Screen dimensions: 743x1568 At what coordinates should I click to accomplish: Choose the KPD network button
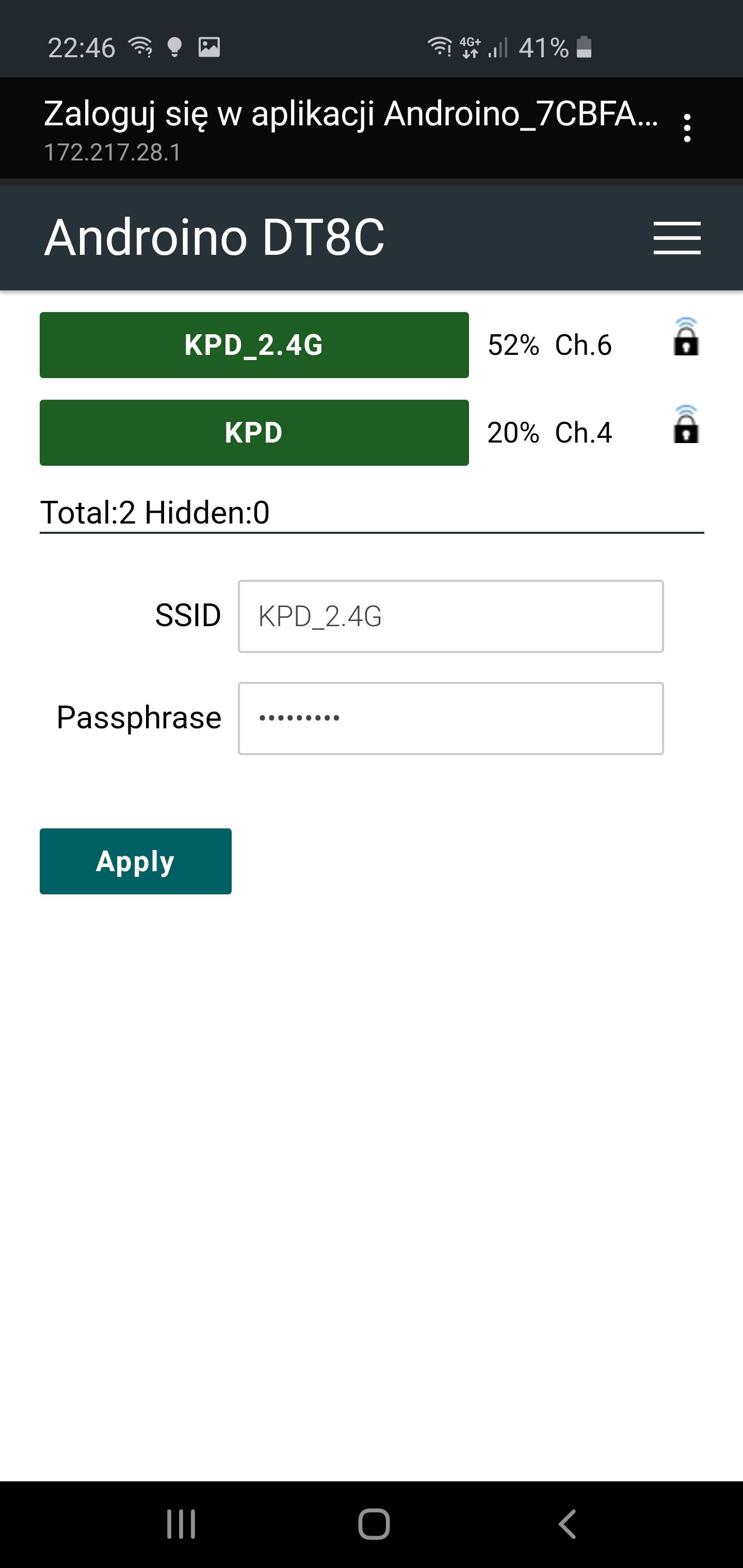tap(254, 432)
